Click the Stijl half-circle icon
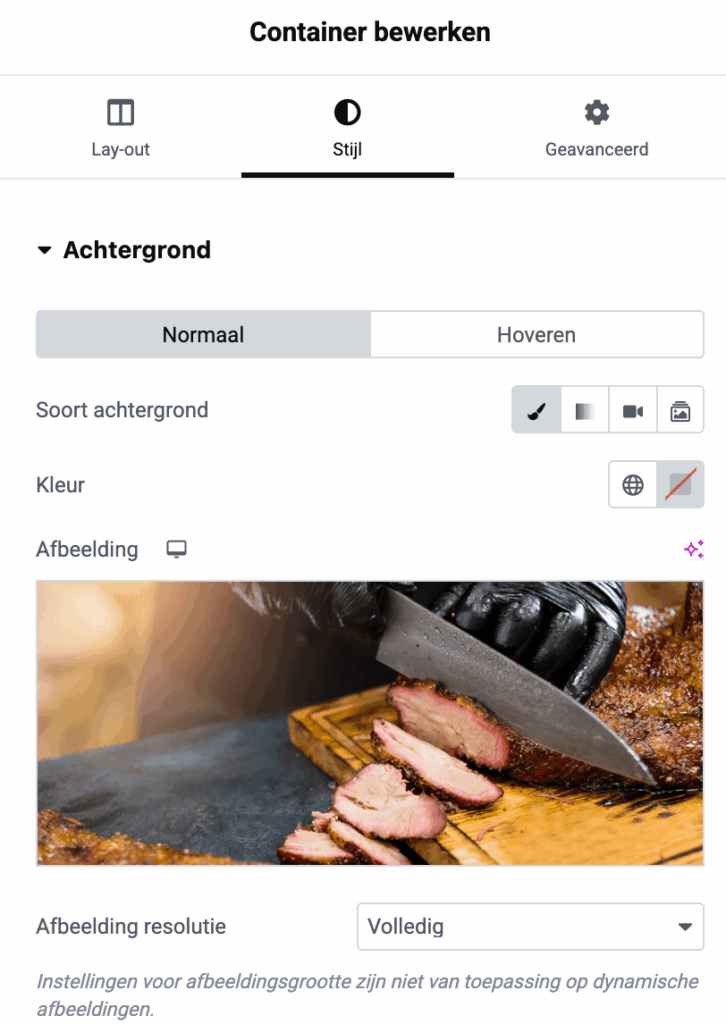 346,110
